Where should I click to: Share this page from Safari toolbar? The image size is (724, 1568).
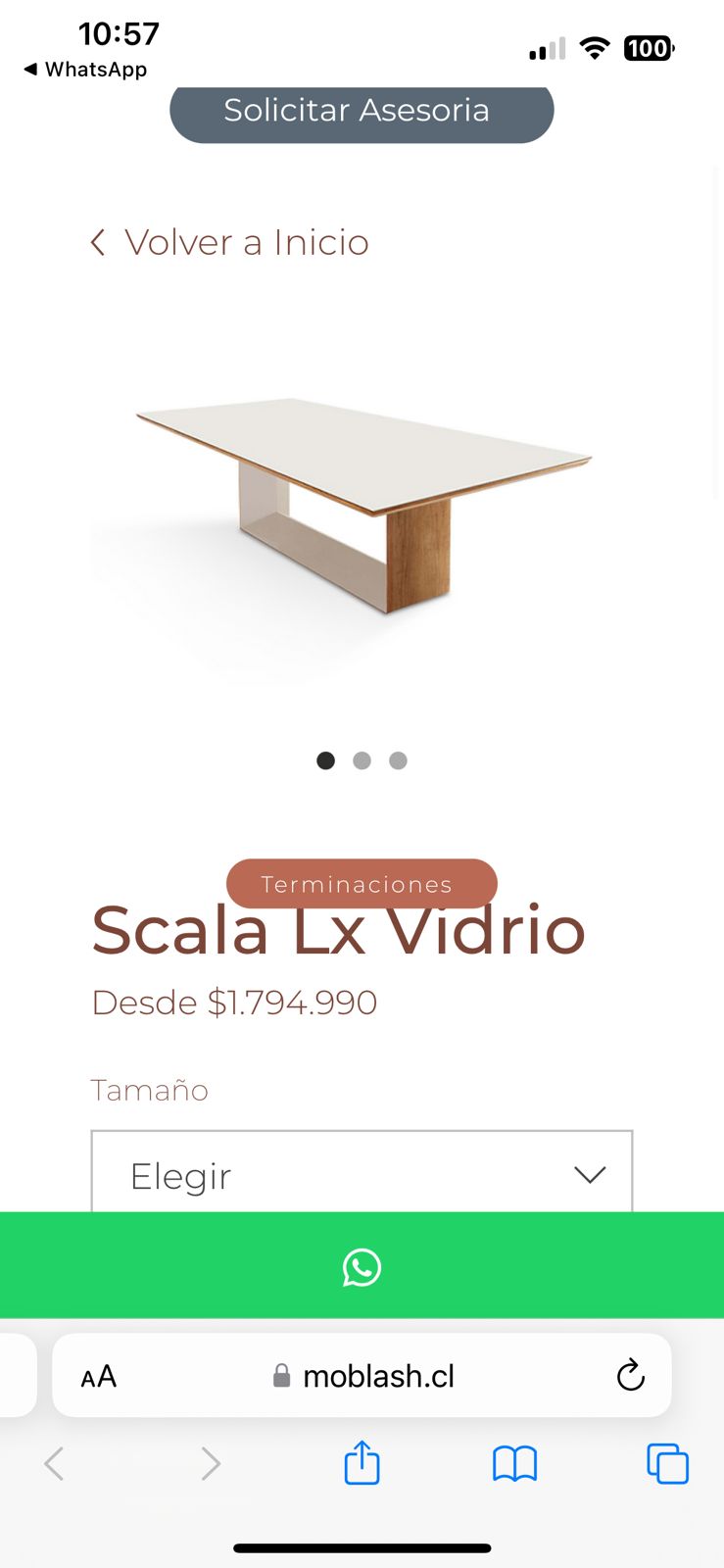click(x=362, y=1463)
